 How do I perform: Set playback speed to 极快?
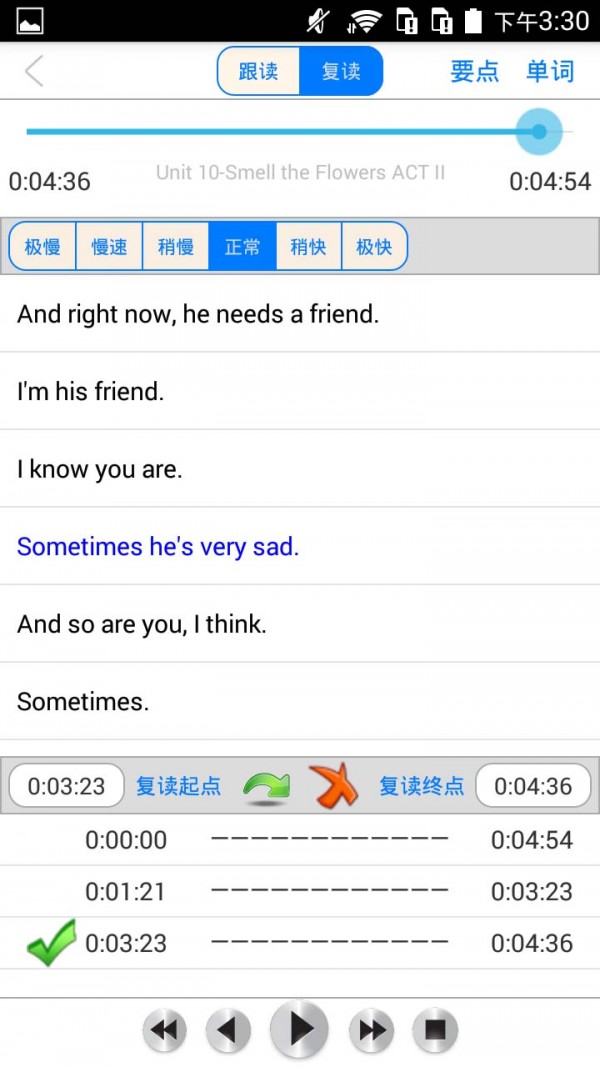pos(374,247)
